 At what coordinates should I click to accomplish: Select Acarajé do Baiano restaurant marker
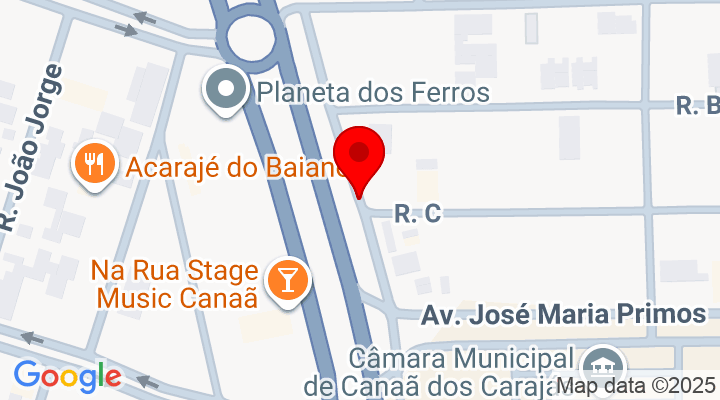[x=95, y=164]
